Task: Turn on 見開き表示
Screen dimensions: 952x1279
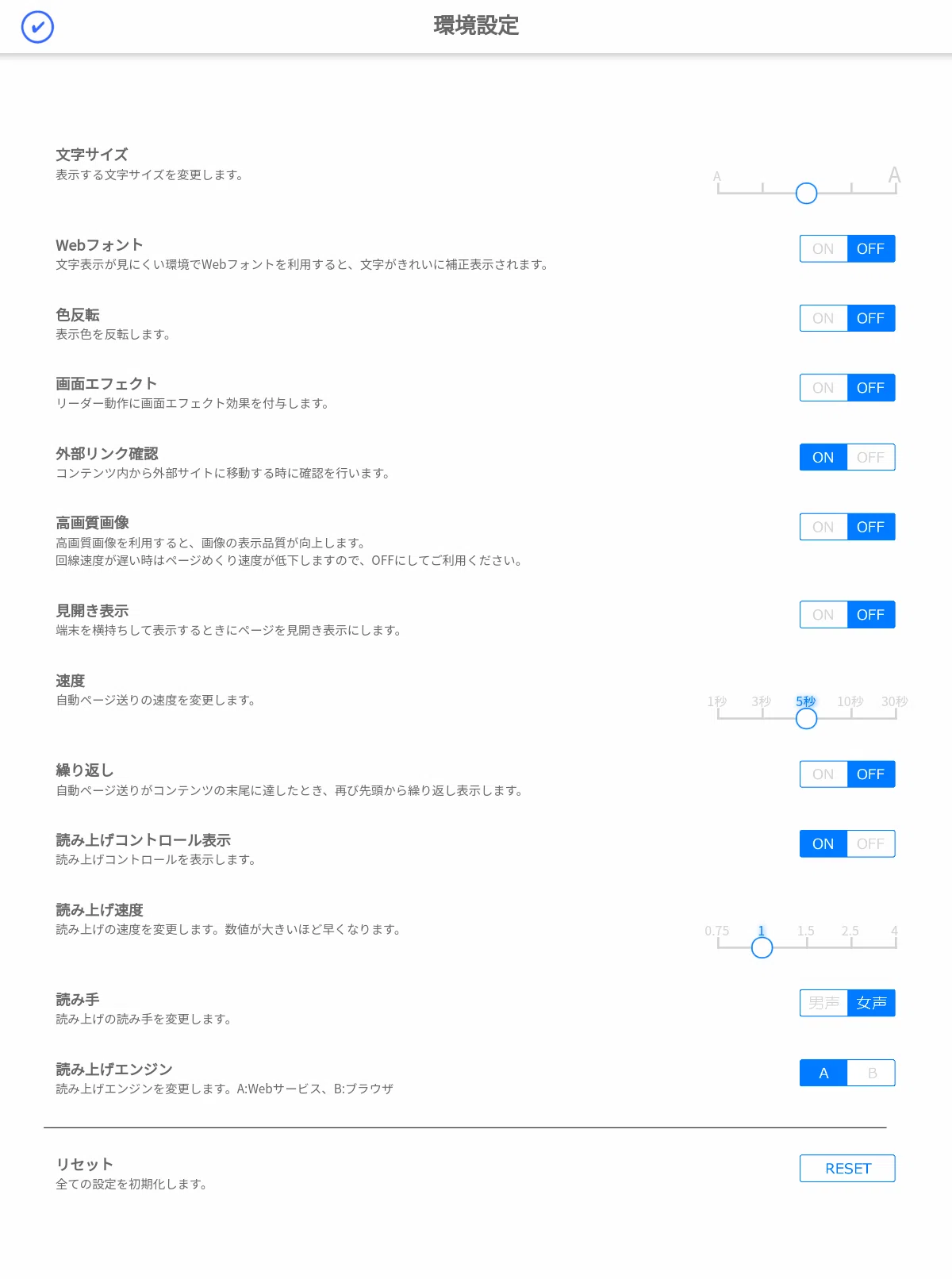Action: click(x=823, y=615)
